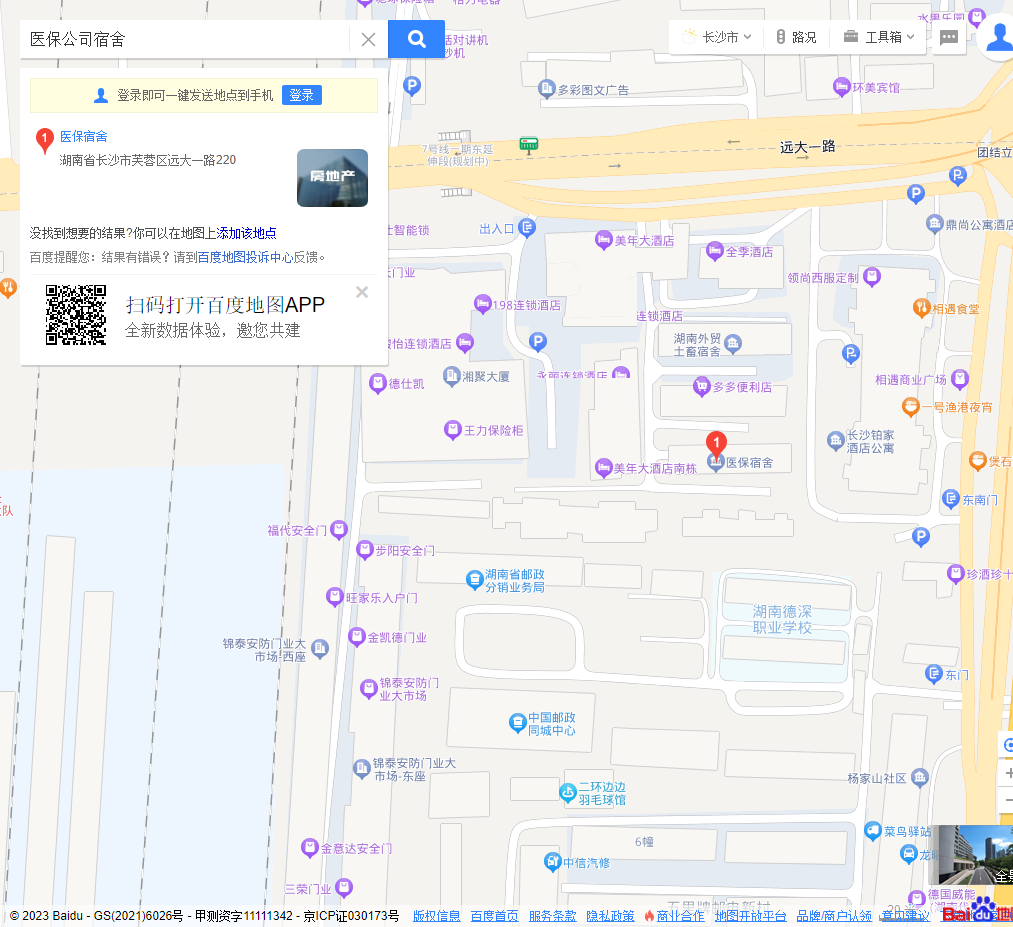1013x927 pixels.
Task: Expand the 工具箱 toolbox menu
Action: coord(879,37)
